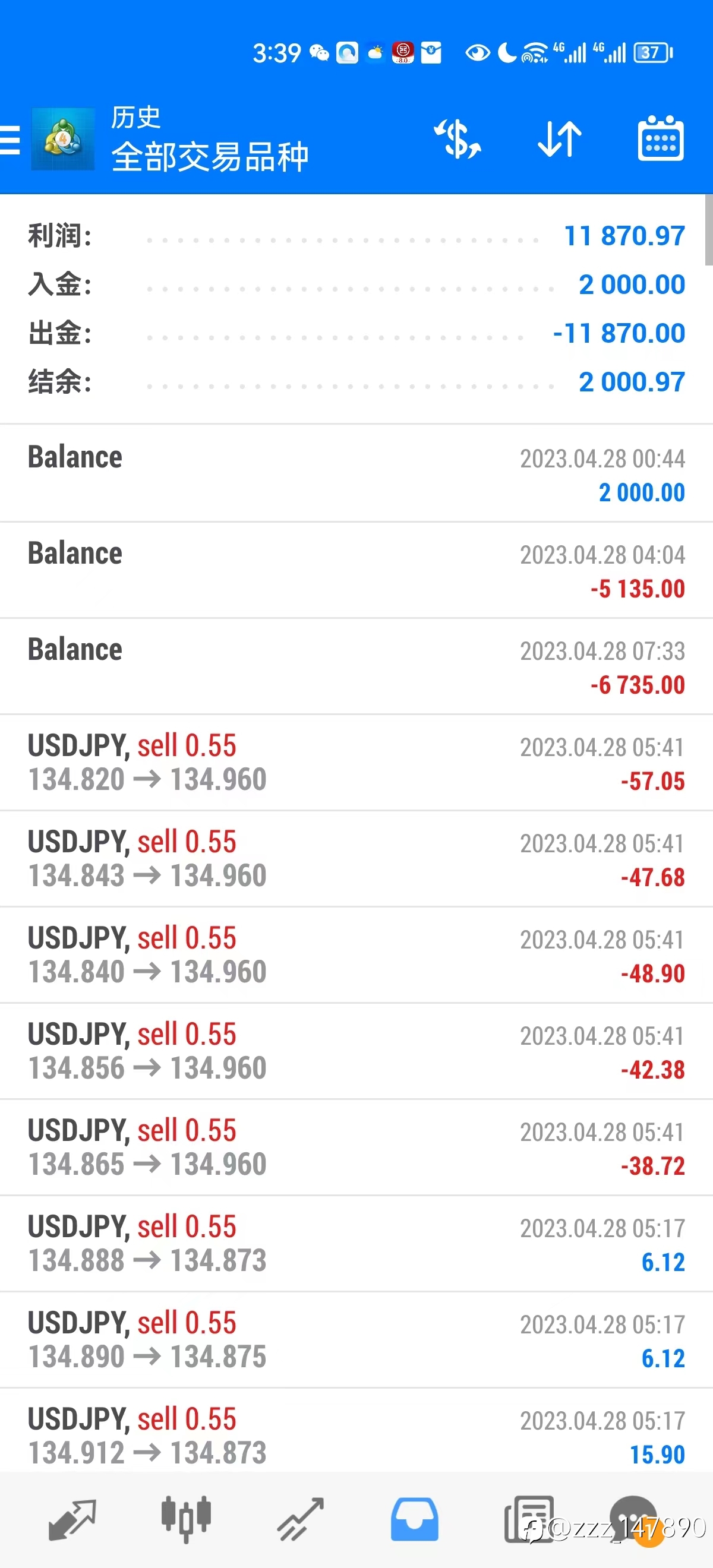Open the USDJPY trade with -48.90 loss
This screenshot has width=713, height=1568.
[x=356, y=954]
